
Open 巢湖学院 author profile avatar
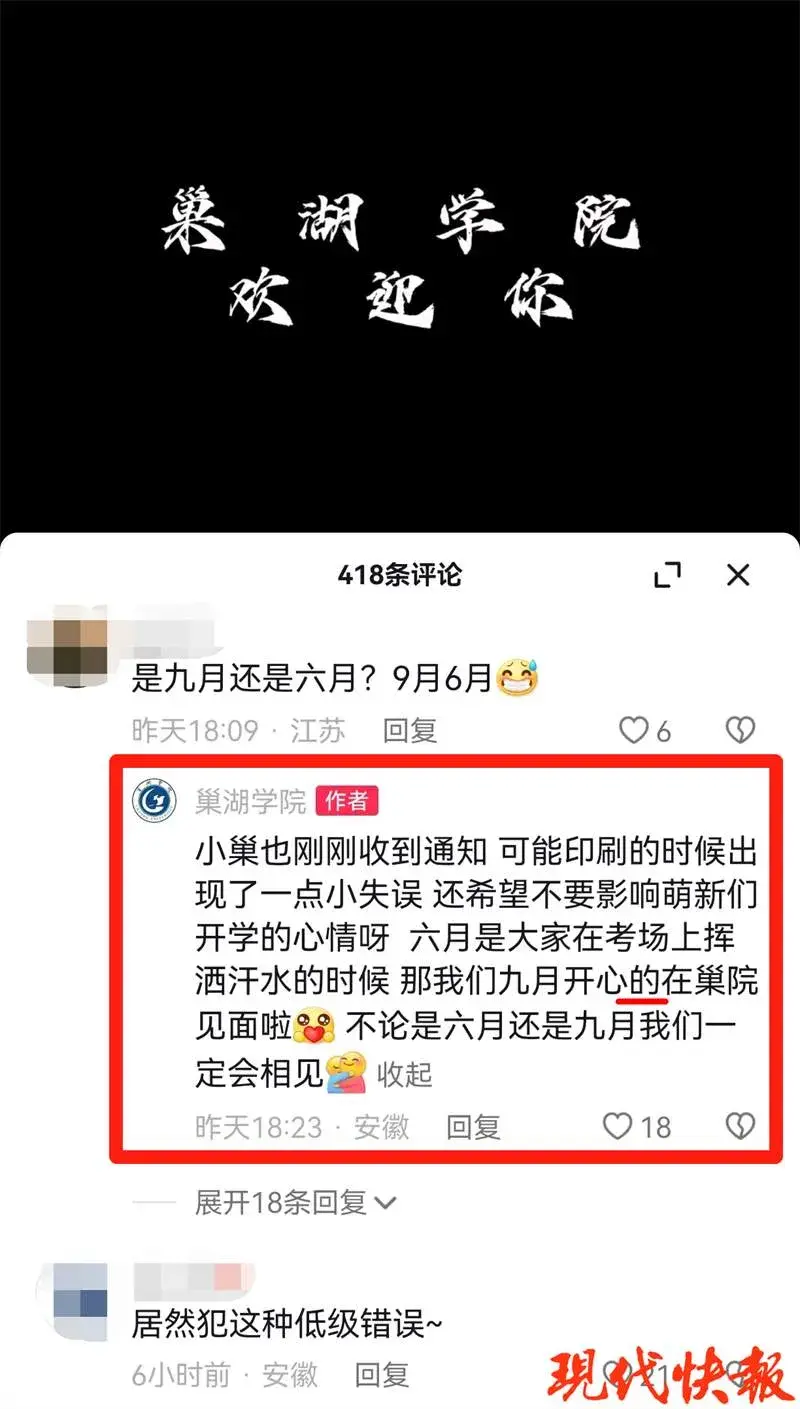tap(155, 802)
